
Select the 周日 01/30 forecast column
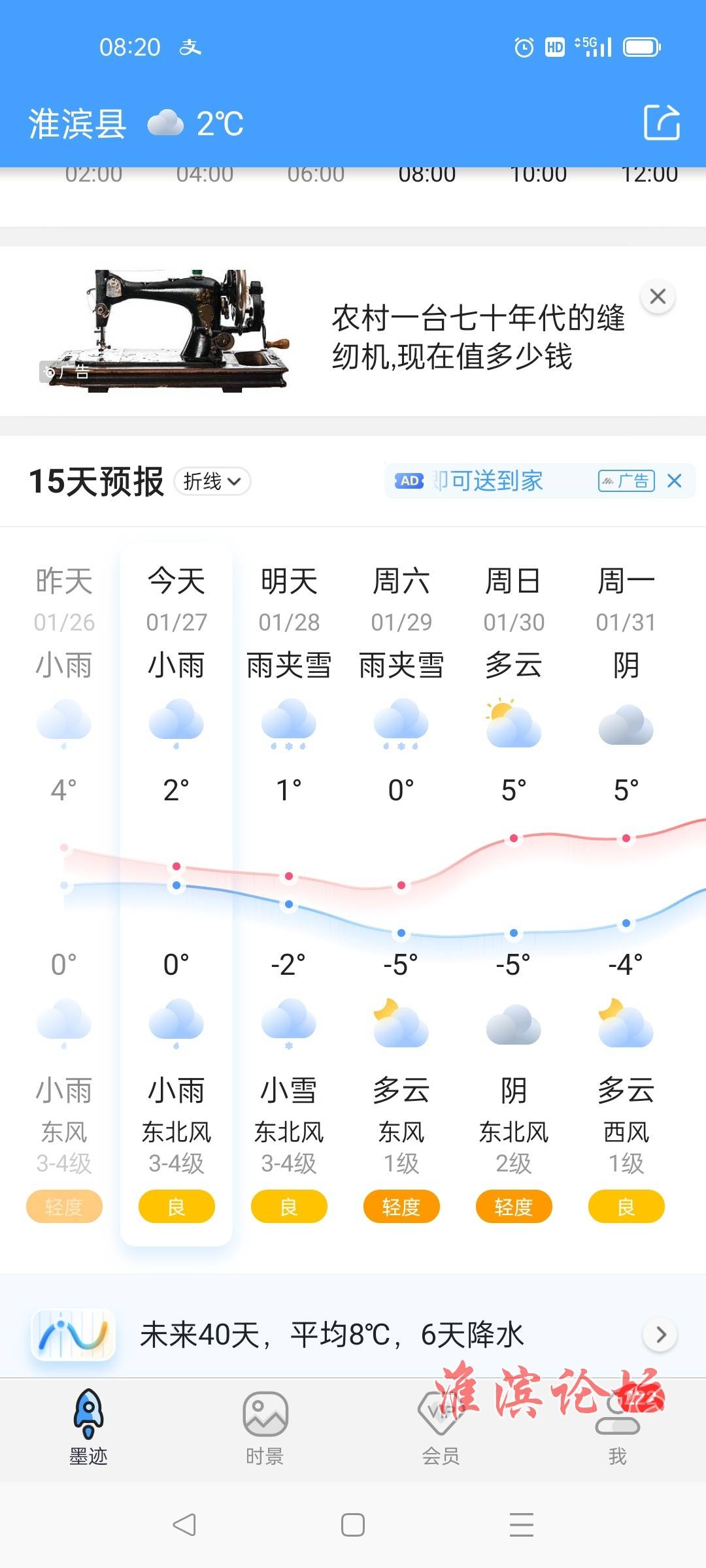(x=514, y=893)
